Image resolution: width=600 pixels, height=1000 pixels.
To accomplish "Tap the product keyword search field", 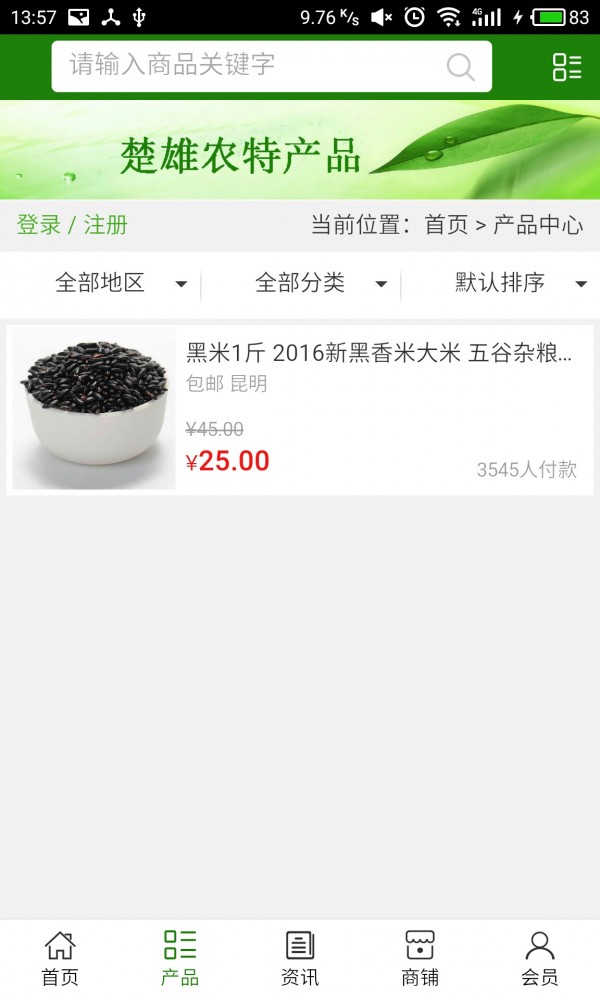I will click(250, 66).
